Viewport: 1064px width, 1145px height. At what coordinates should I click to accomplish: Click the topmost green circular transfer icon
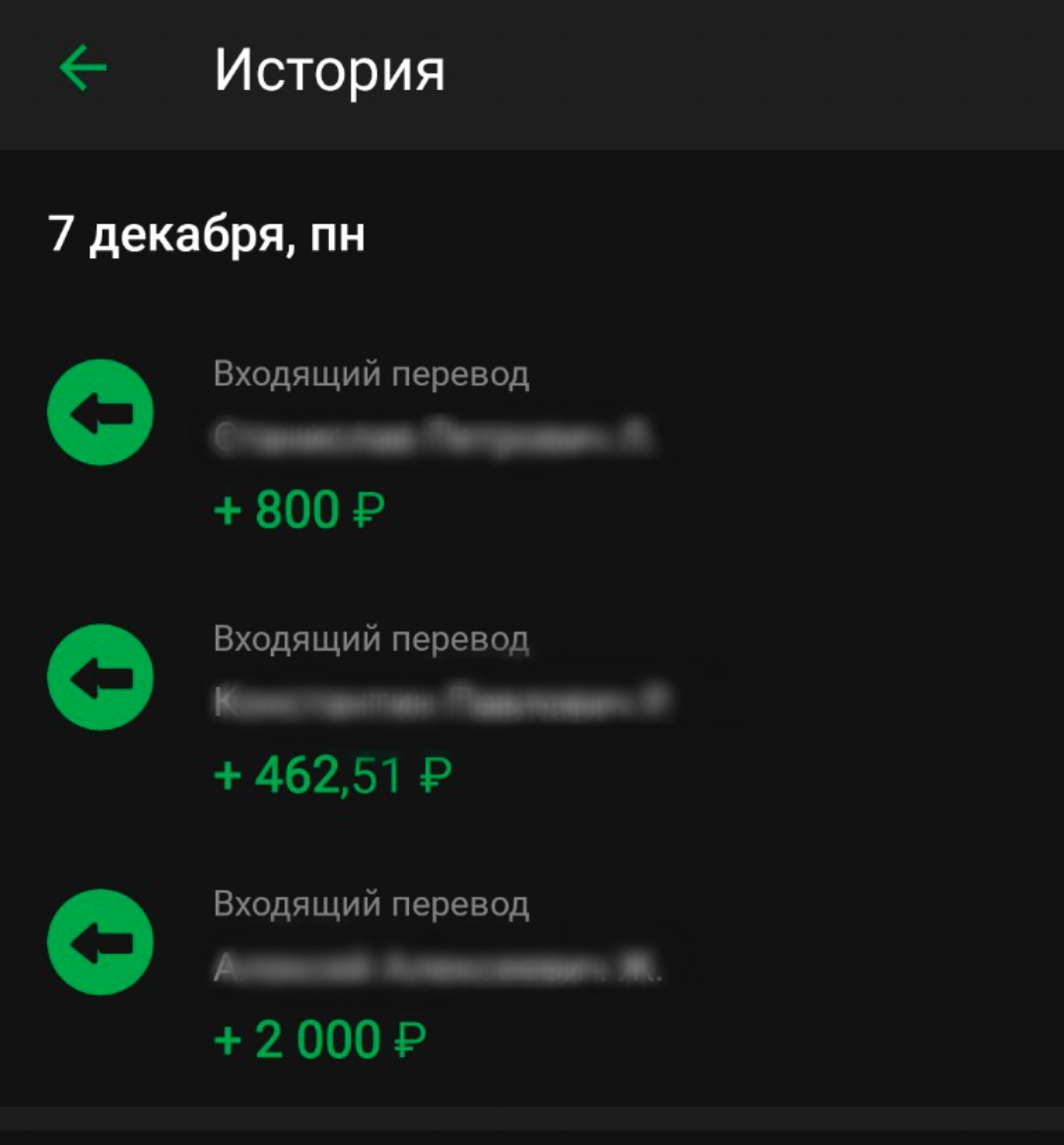click(x=100, y=413)
